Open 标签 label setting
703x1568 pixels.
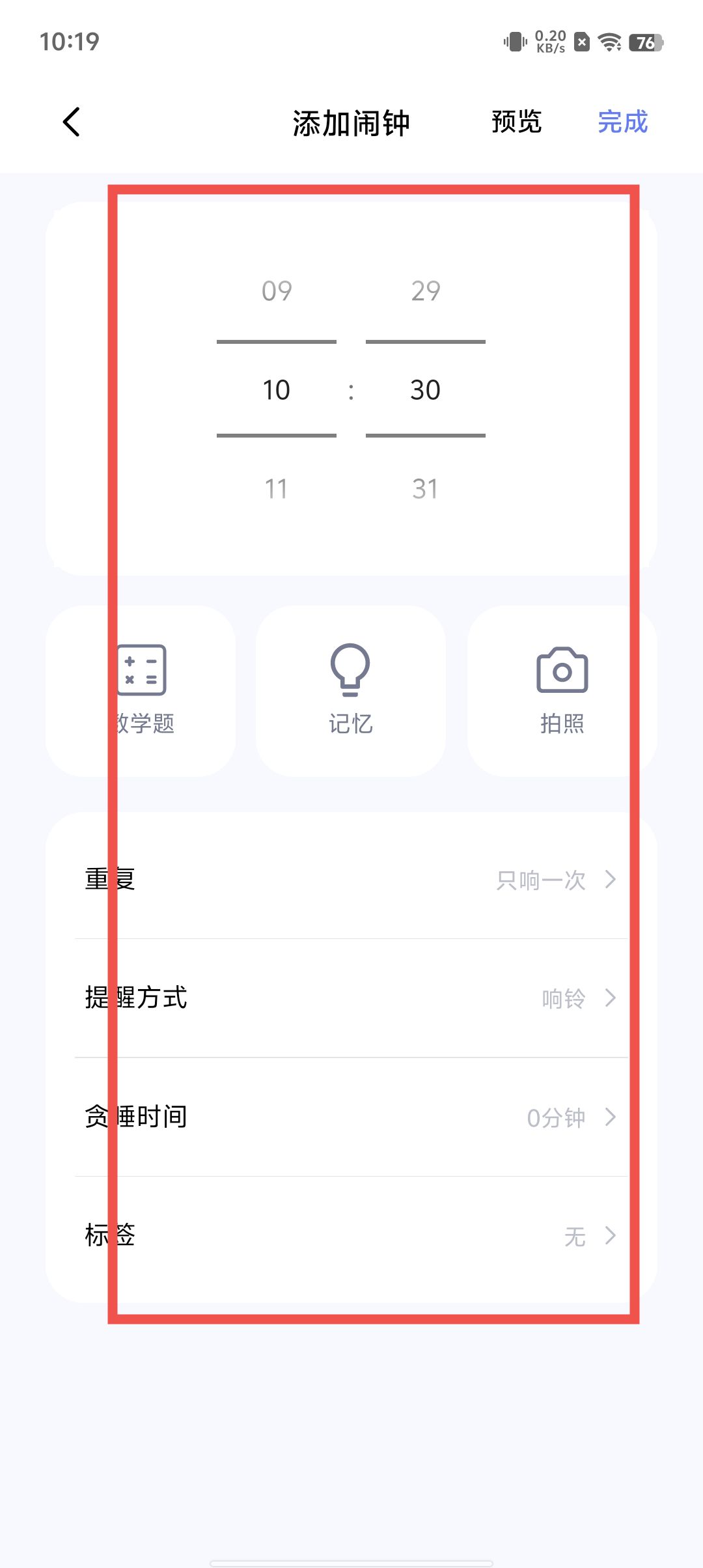coord(351,1235)
